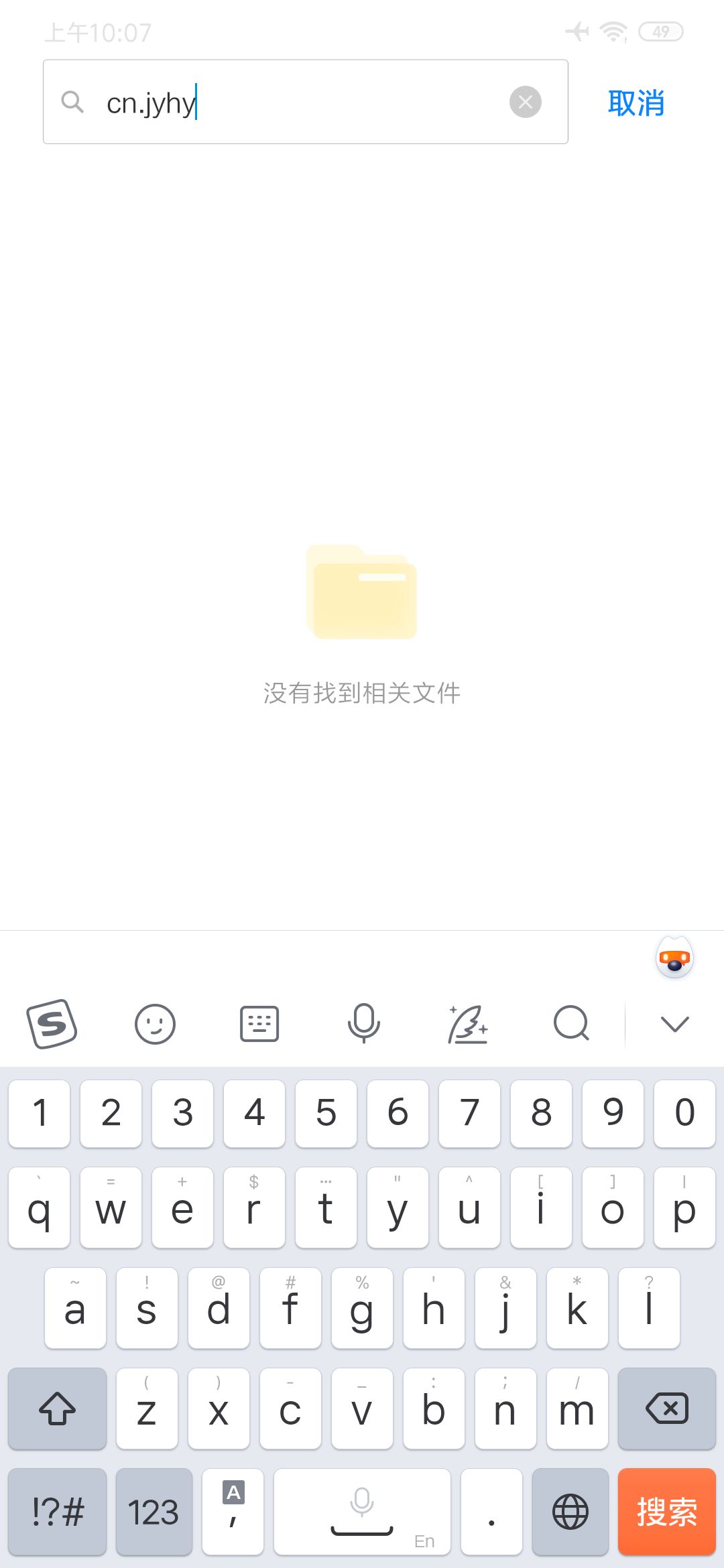Start voice input with the microphone icon
Image resolution: width=724 pixels, height=1568 pixels.
click(362, 1024)
